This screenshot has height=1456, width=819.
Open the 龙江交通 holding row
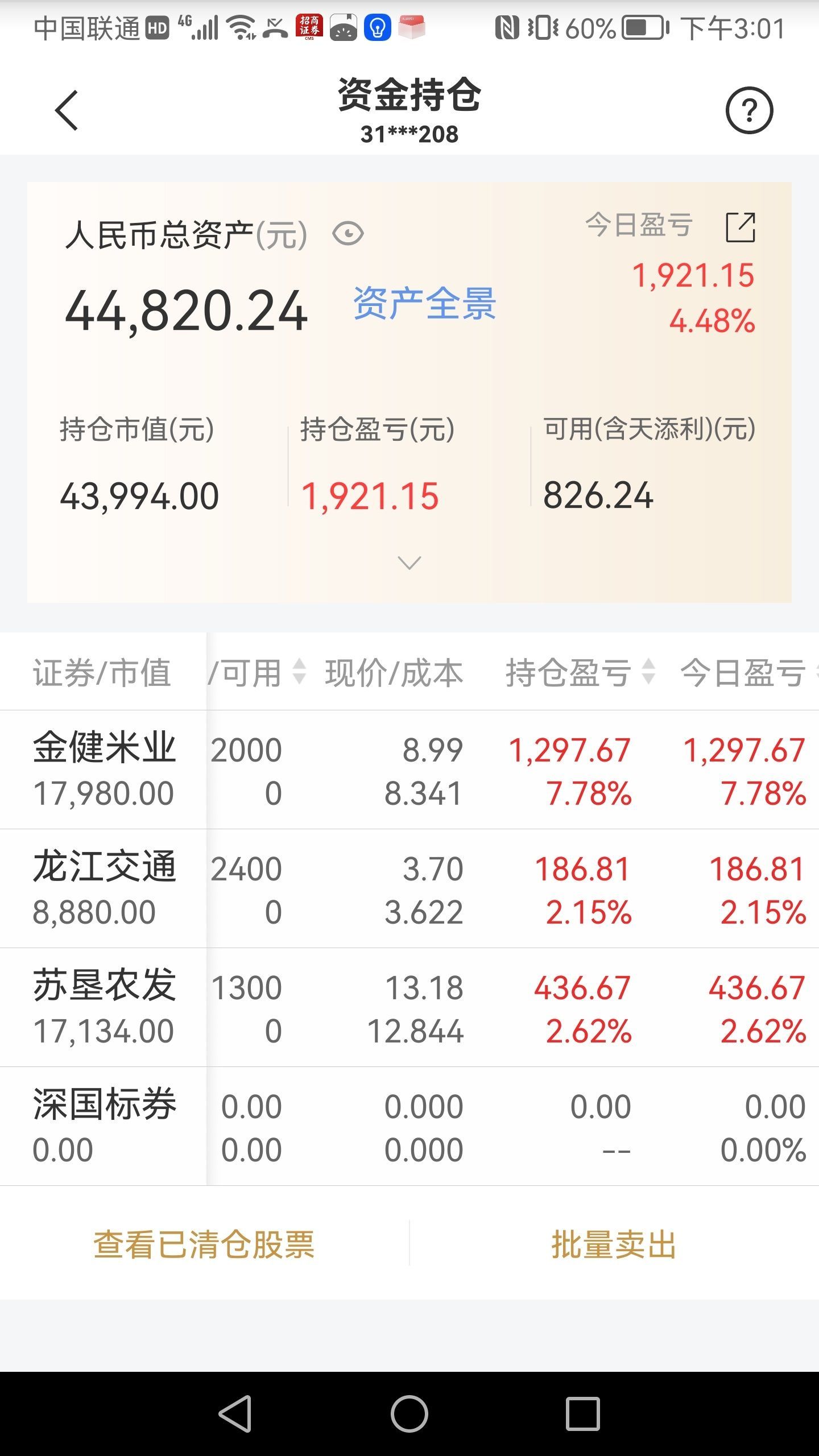coord(409,888)
